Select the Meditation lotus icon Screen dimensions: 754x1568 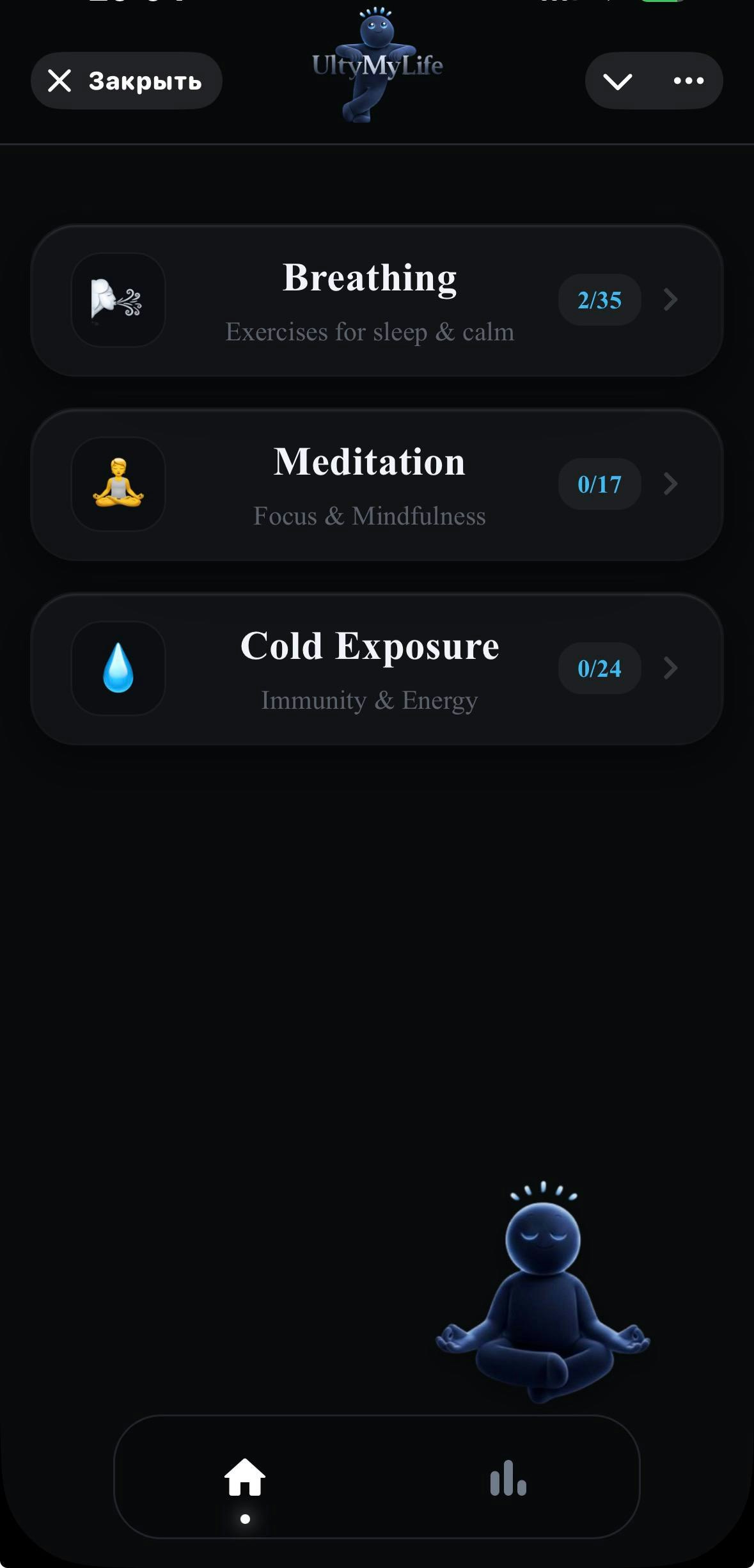119,484
